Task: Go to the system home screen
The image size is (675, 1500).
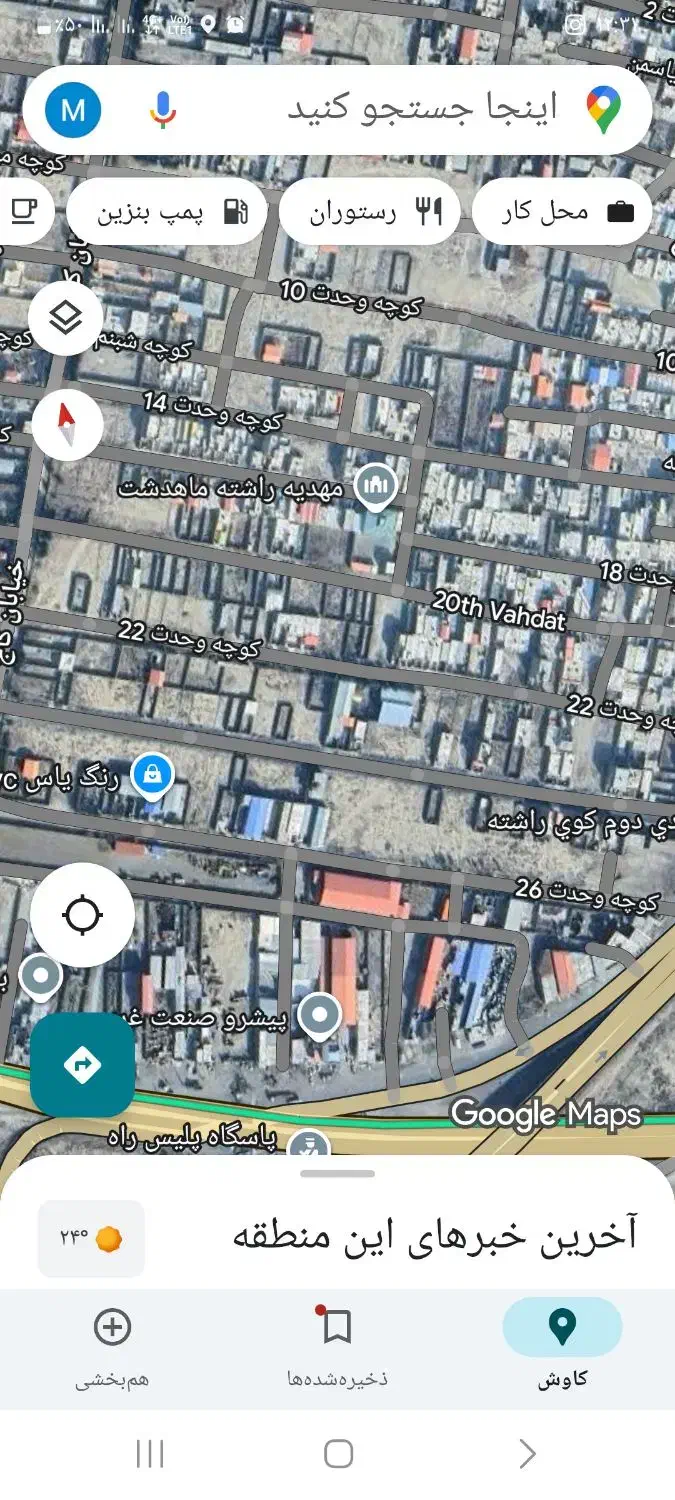Action: click(x=338, y=1454)
